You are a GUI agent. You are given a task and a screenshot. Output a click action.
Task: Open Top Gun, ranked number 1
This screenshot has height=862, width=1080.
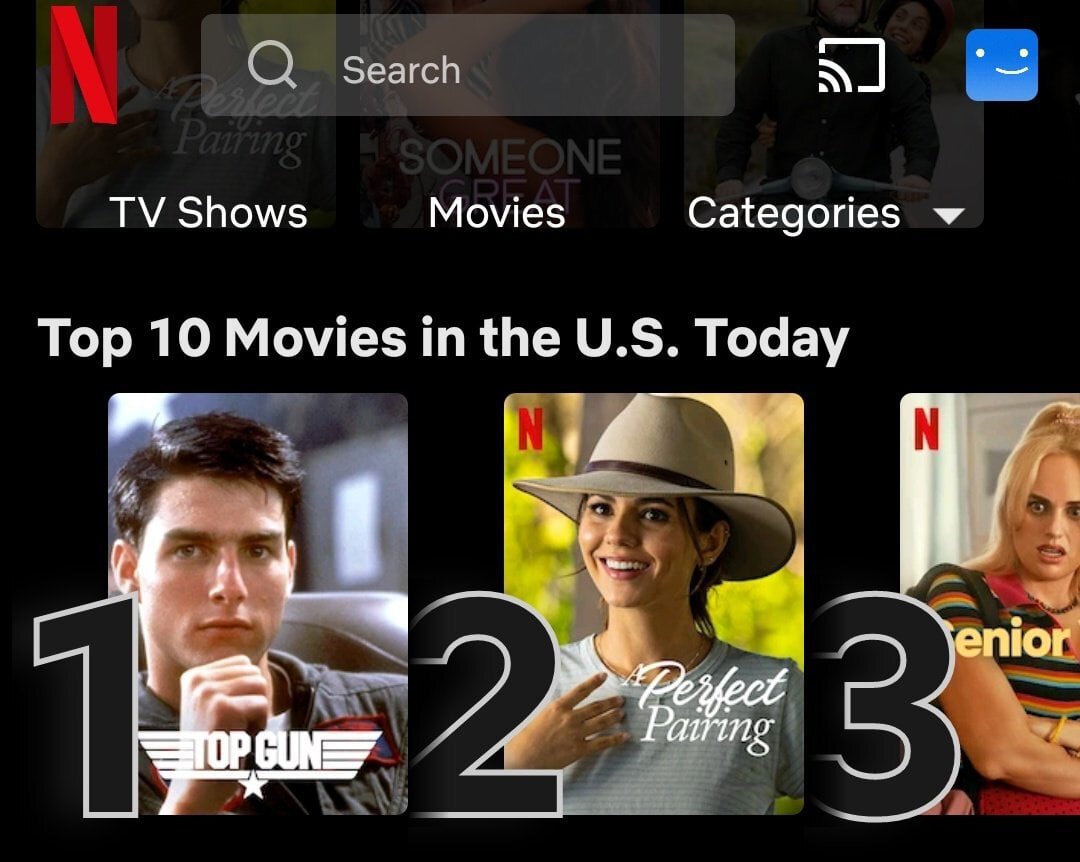258,603
